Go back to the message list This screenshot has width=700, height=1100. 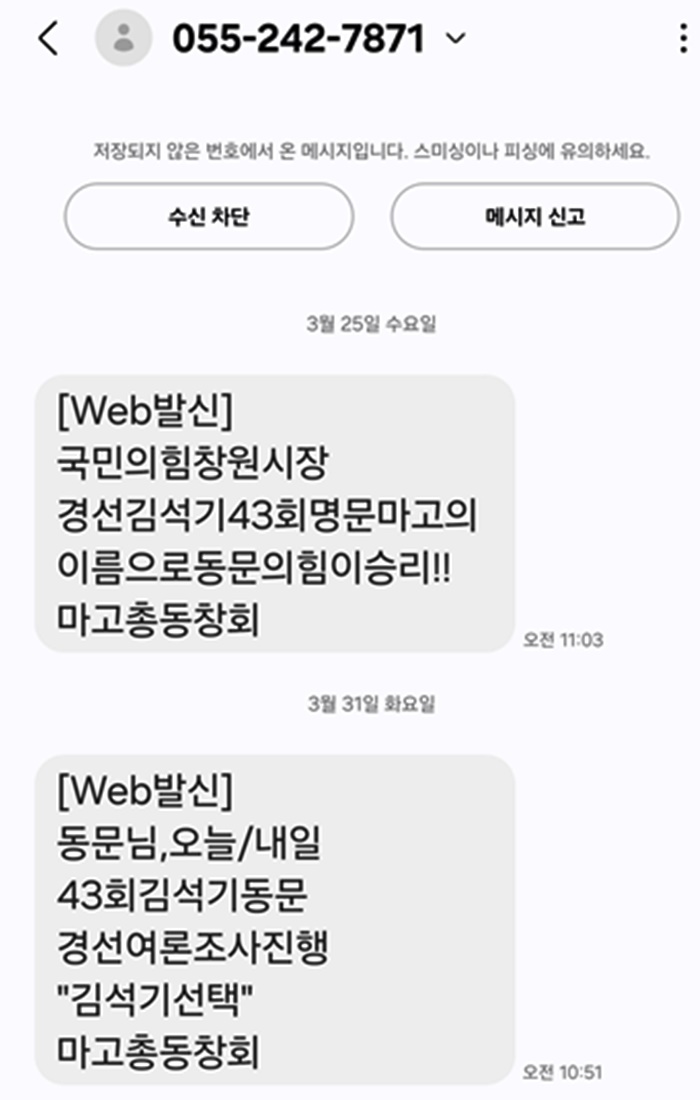tap(47, 39)
